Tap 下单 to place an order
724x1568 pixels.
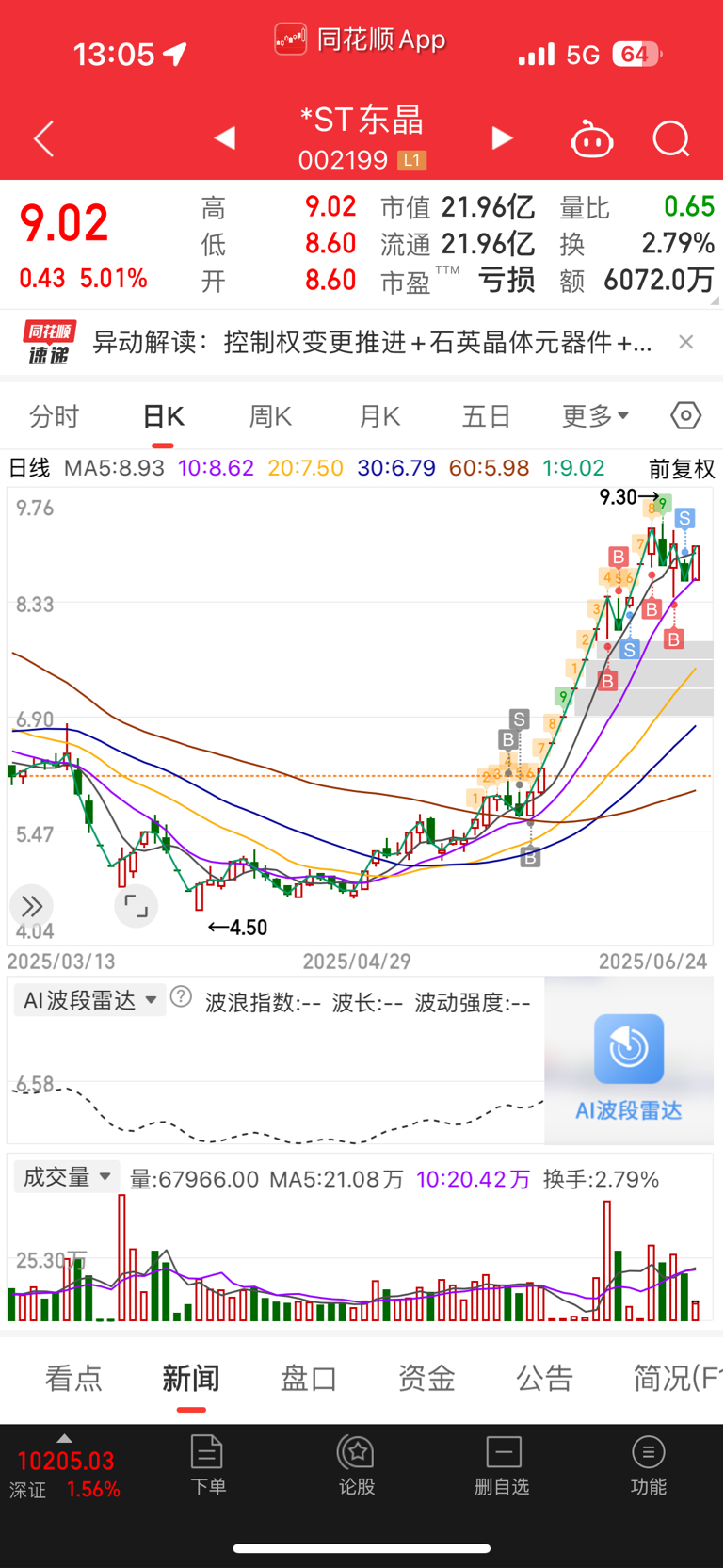[x=207, y=1465]
